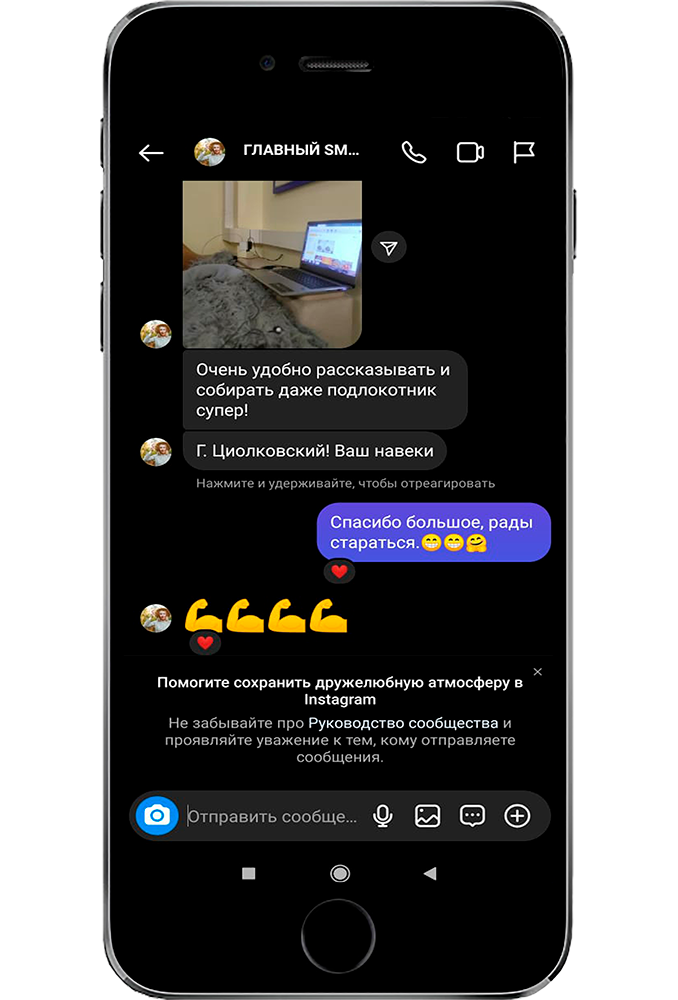678x1000 pixels.
Task: Go back from the chat
Action: (151, 153)
